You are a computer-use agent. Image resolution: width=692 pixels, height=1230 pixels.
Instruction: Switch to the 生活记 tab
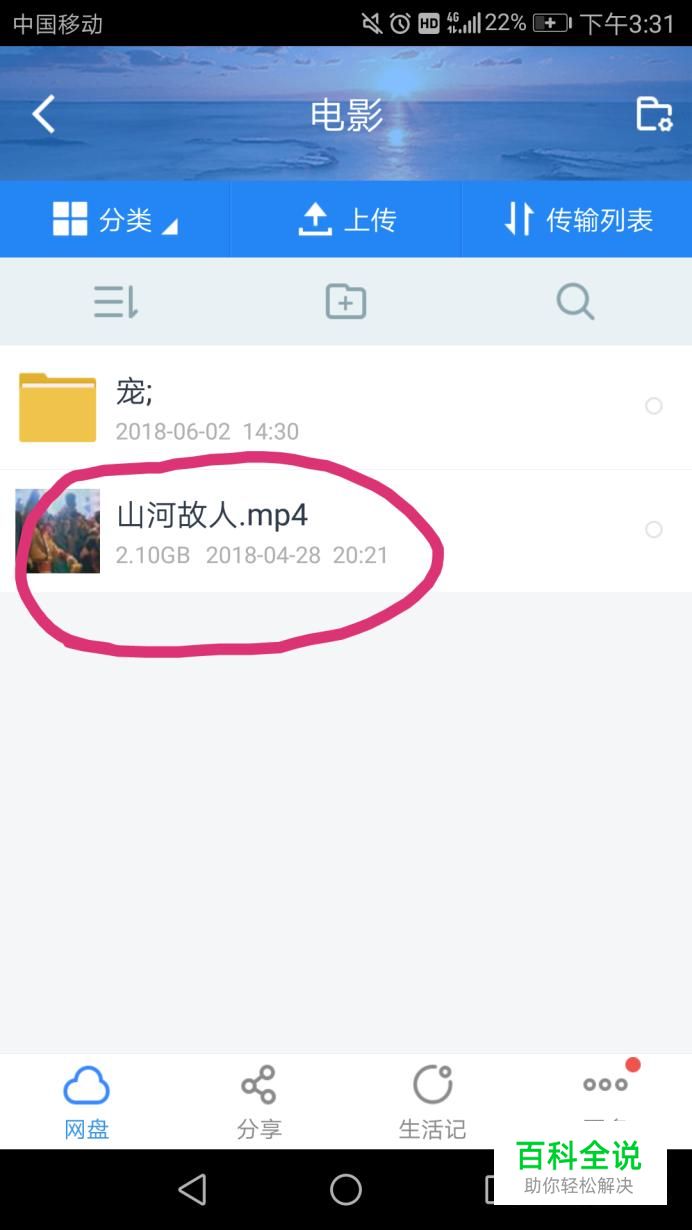click(432, 1101)
